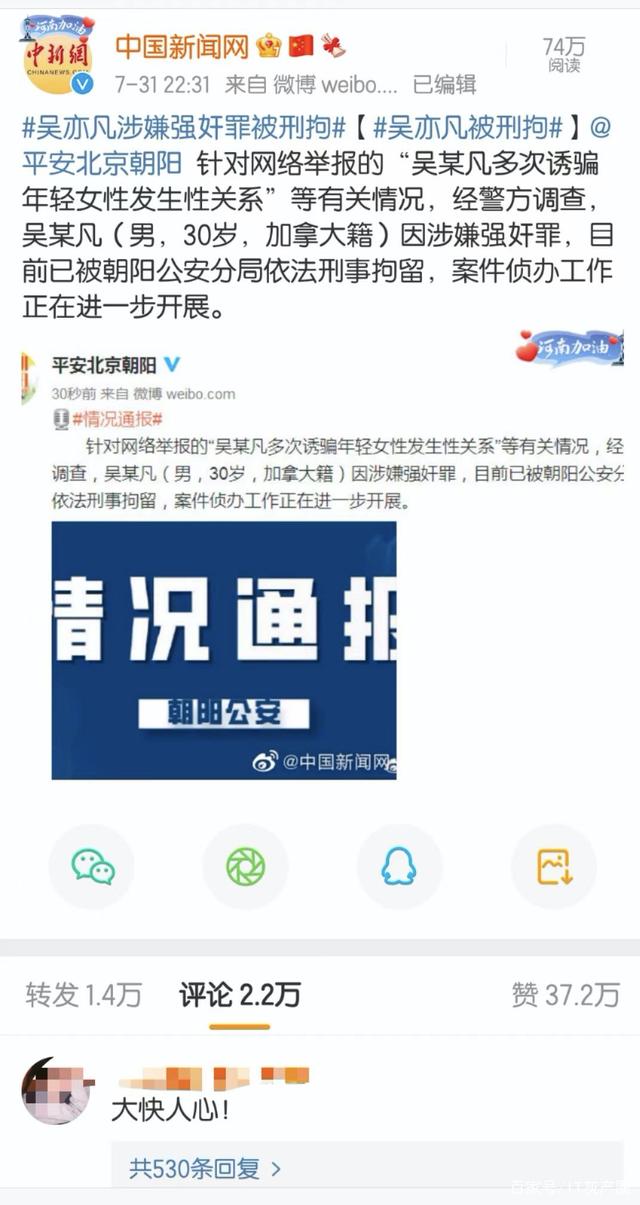Open the 中国新闻网 profile avatar

57,56
